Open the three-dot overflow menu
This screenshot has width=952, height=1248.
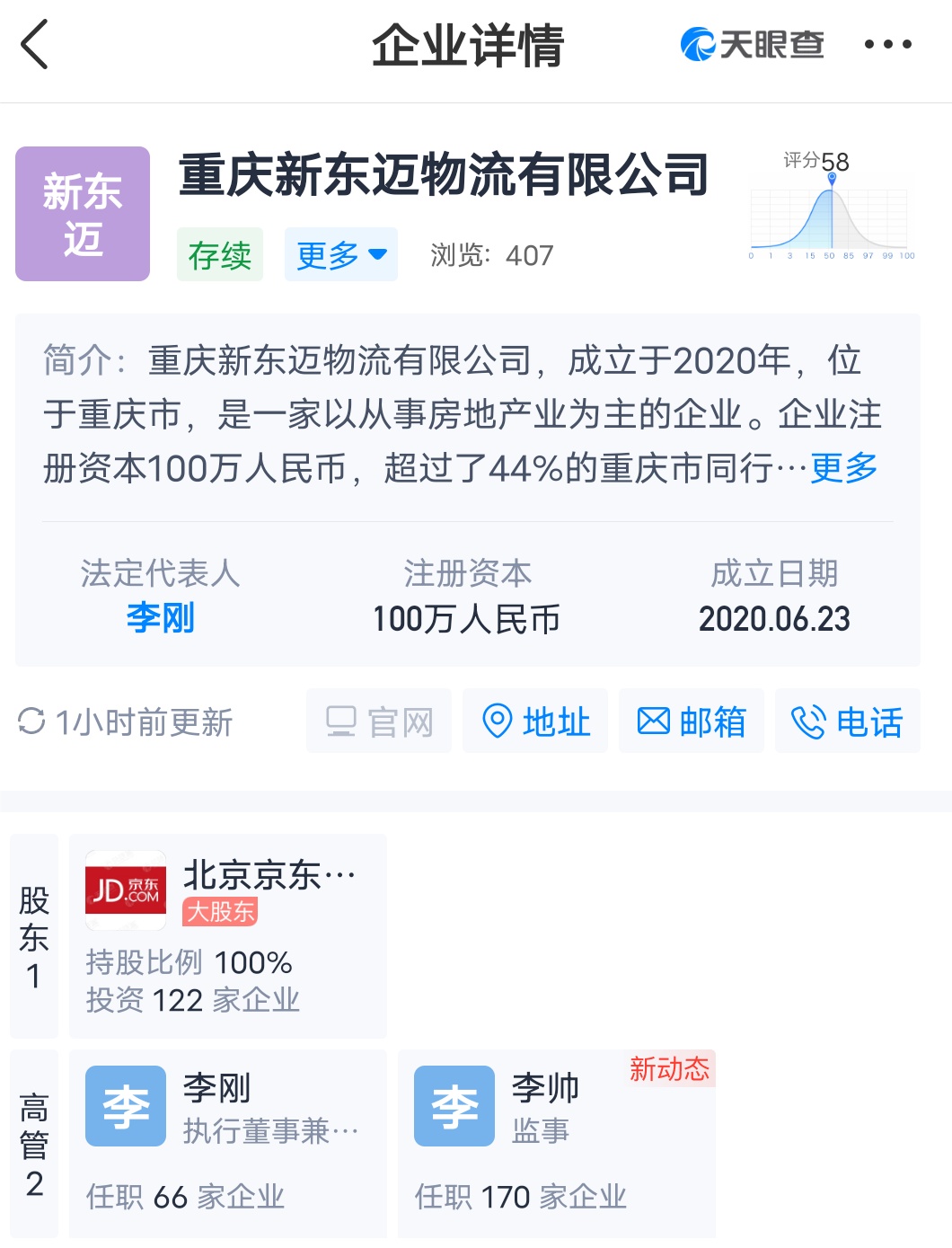click(887, 45)
